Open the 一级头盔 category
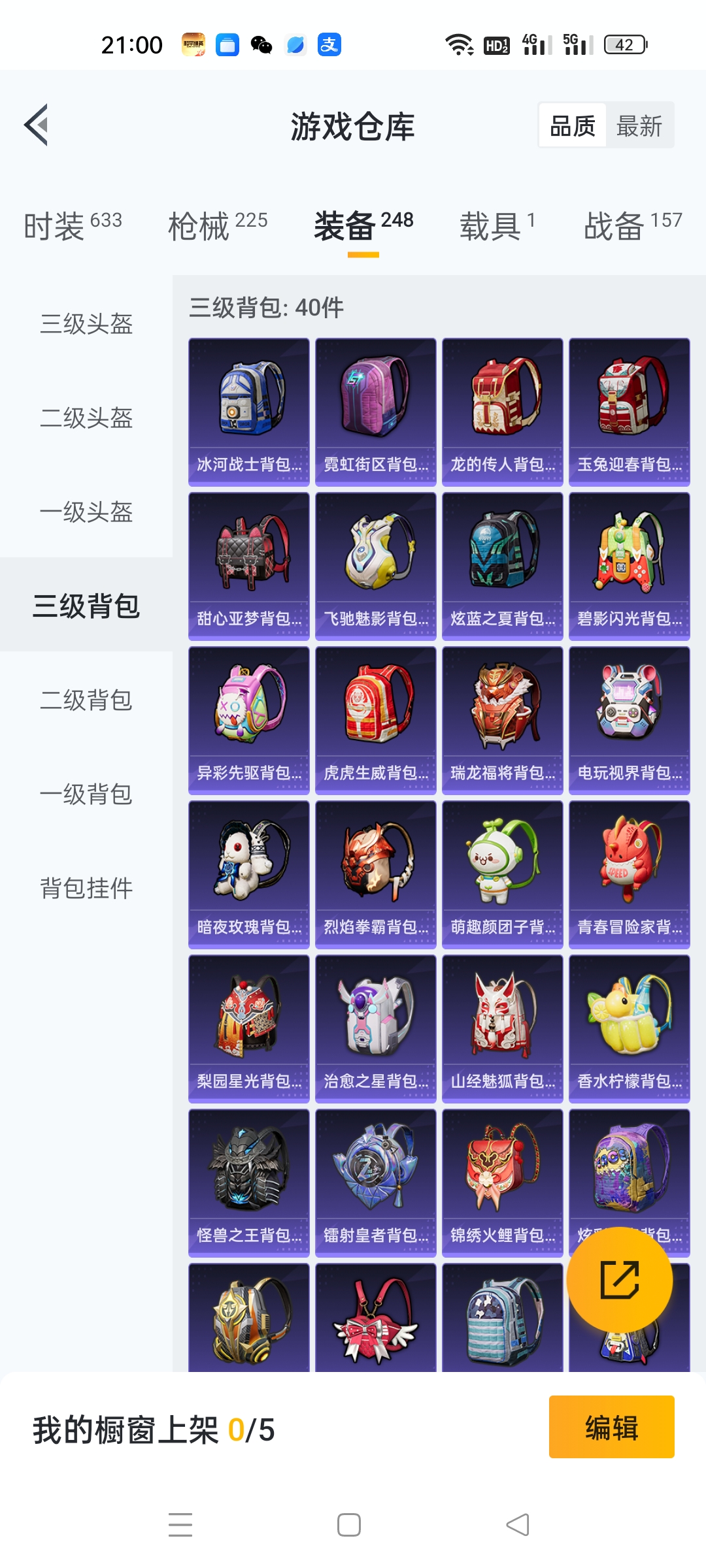Image resolution: width=706 pixels, height=1568 pixels. pyautogui.click(x=86, y=512)
